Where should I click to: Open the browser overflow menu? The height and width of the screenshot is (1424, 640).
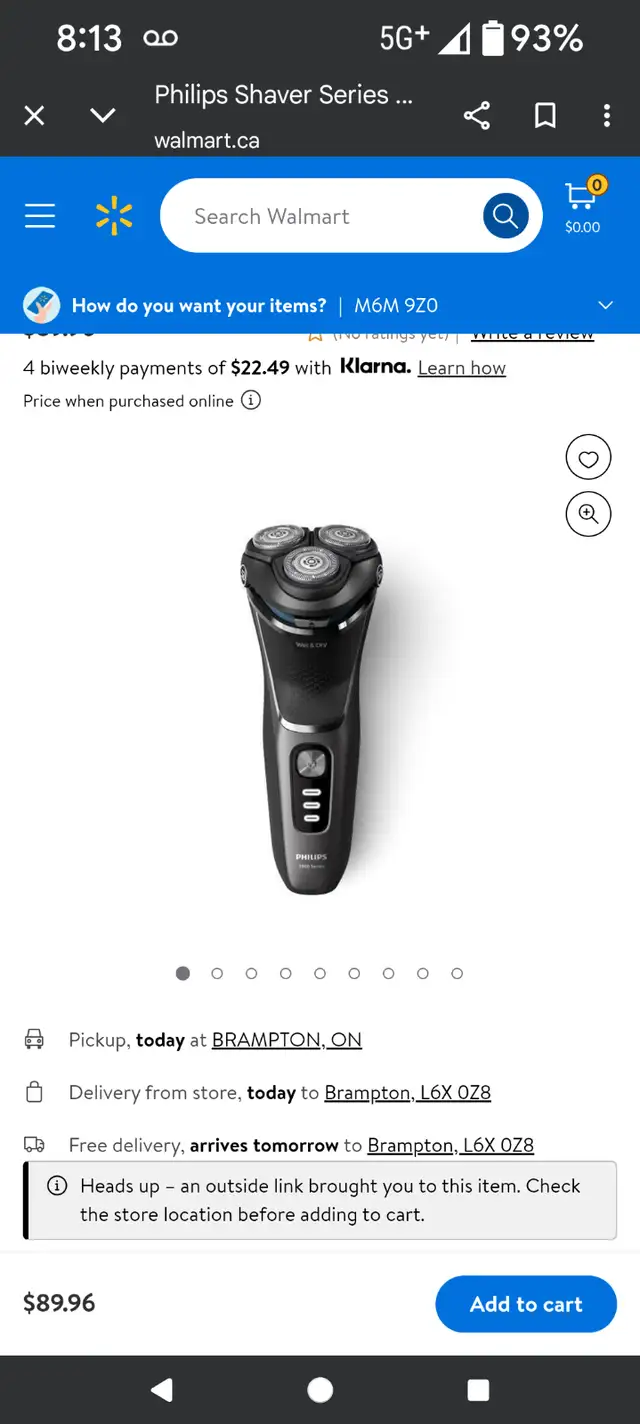point(606,116)
